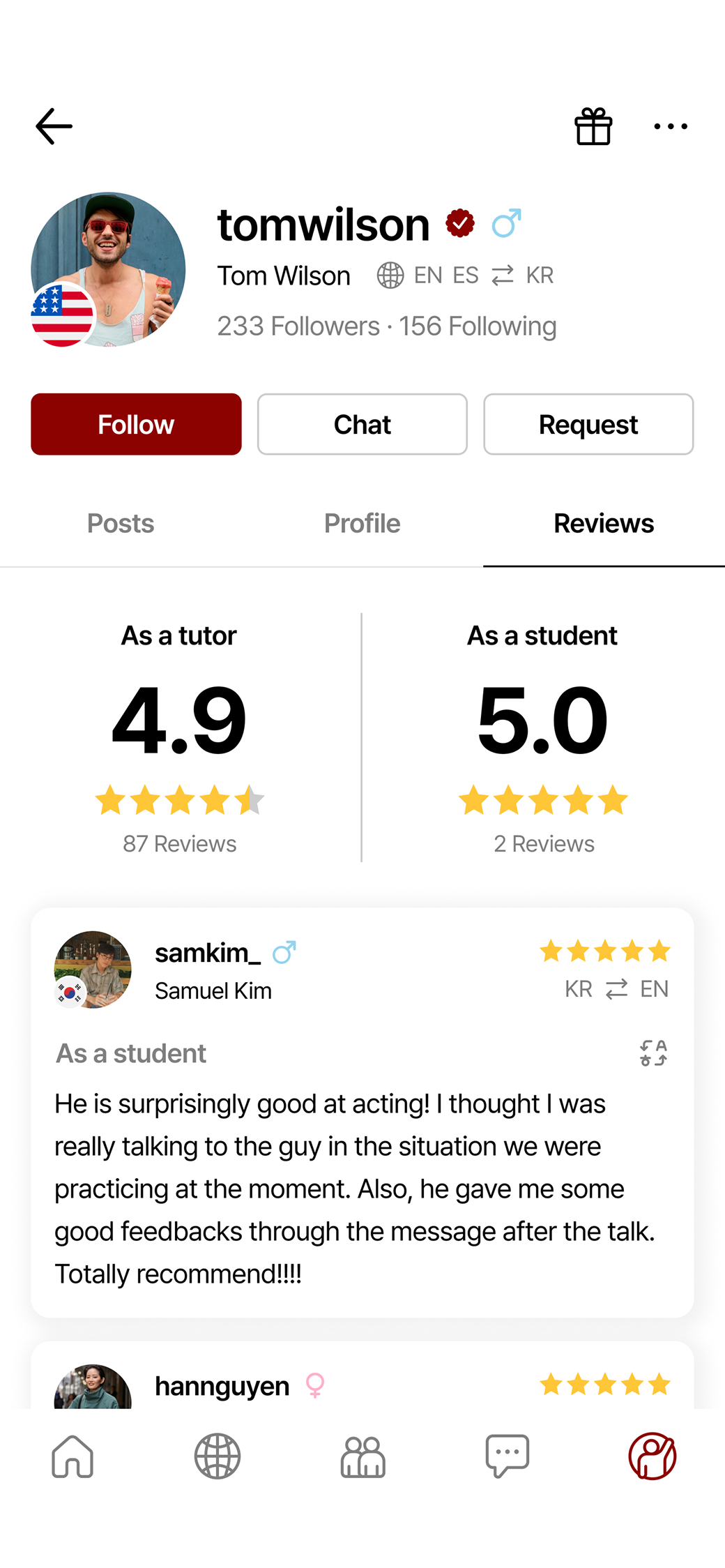
Task: Go to the home tab
Action: (72, 1456)
